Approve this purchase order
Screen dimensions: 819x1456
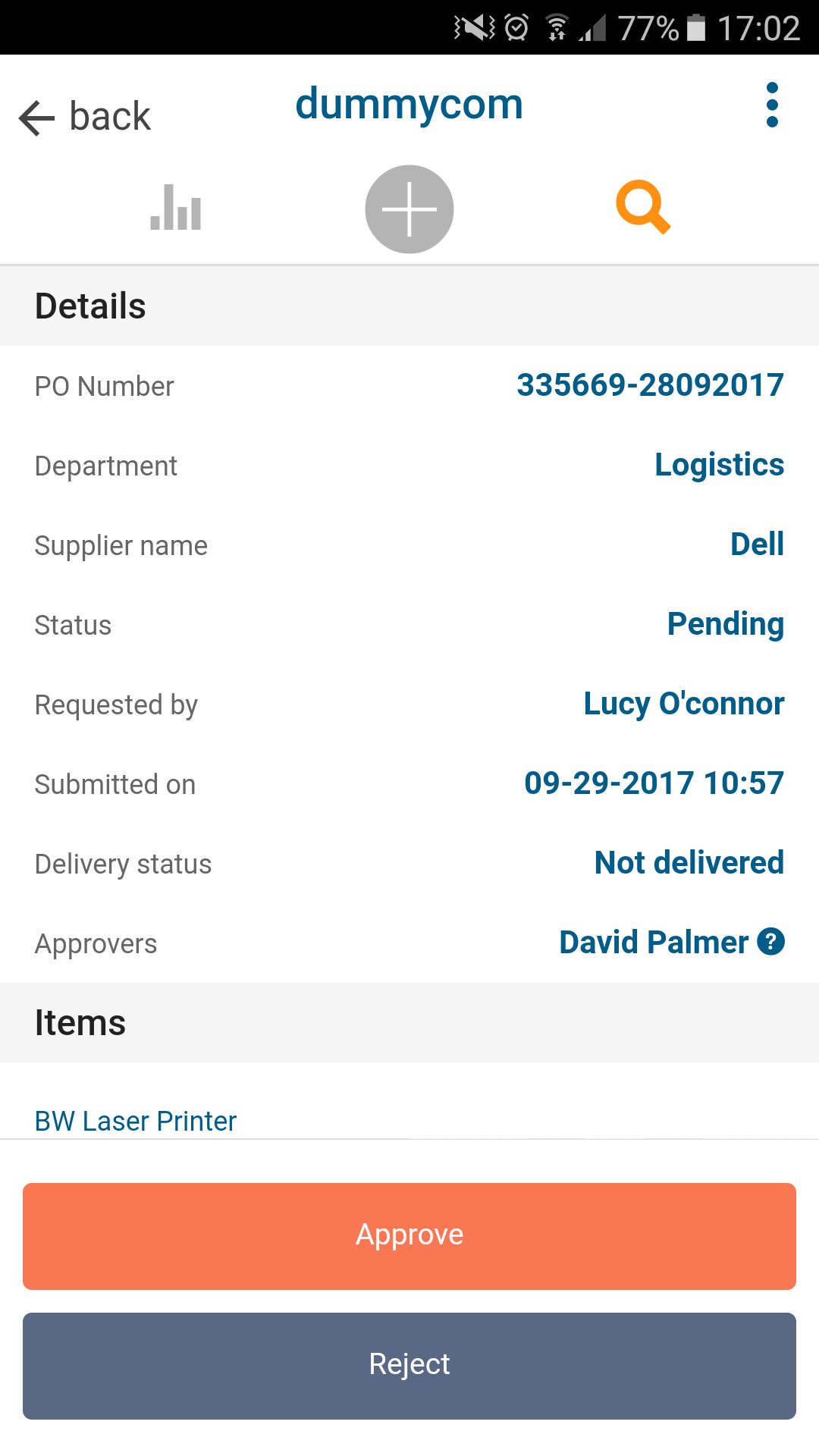tap(409, 1236)
